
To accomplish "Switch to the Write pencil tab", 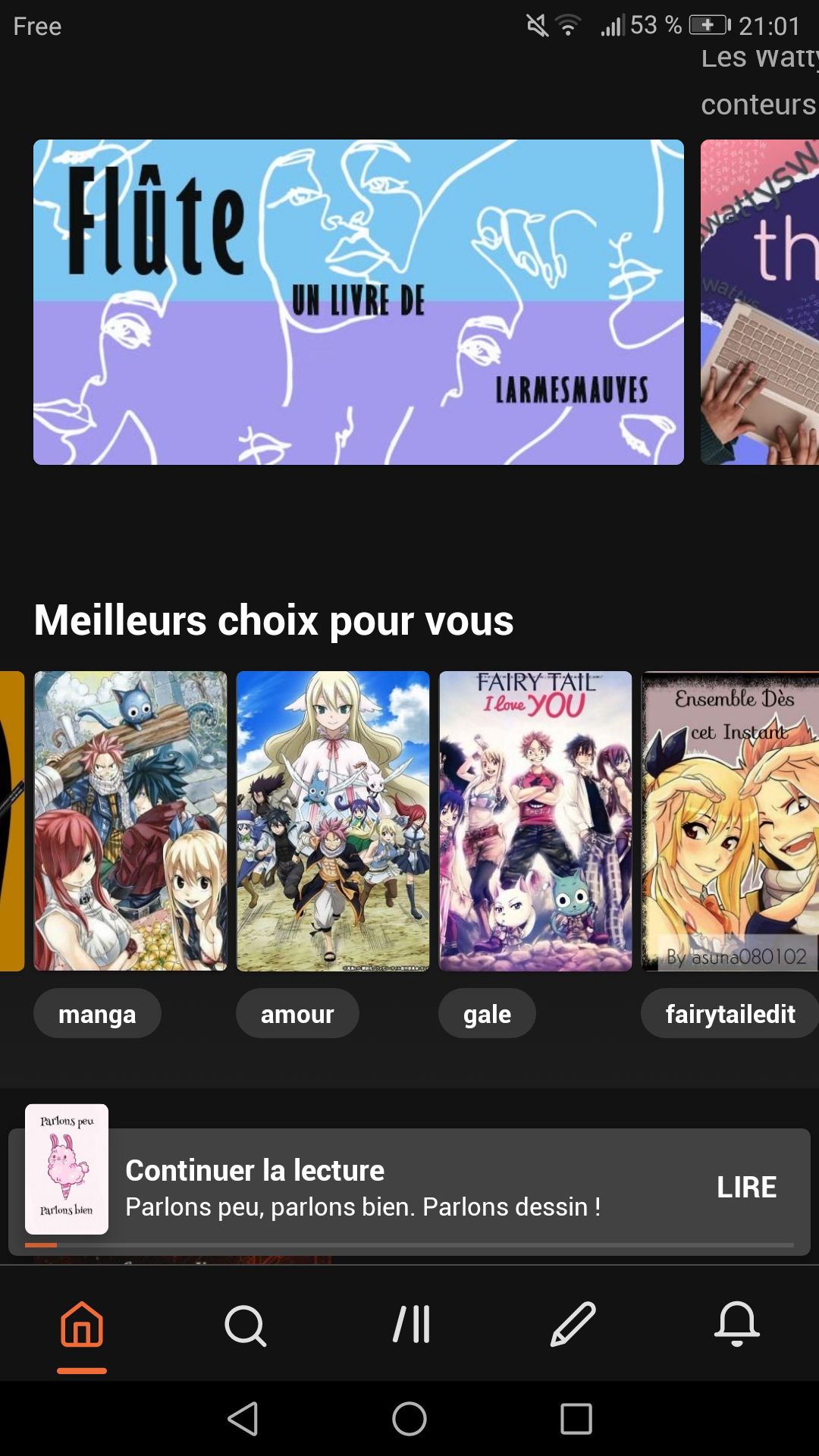I will click(573, 1325).
